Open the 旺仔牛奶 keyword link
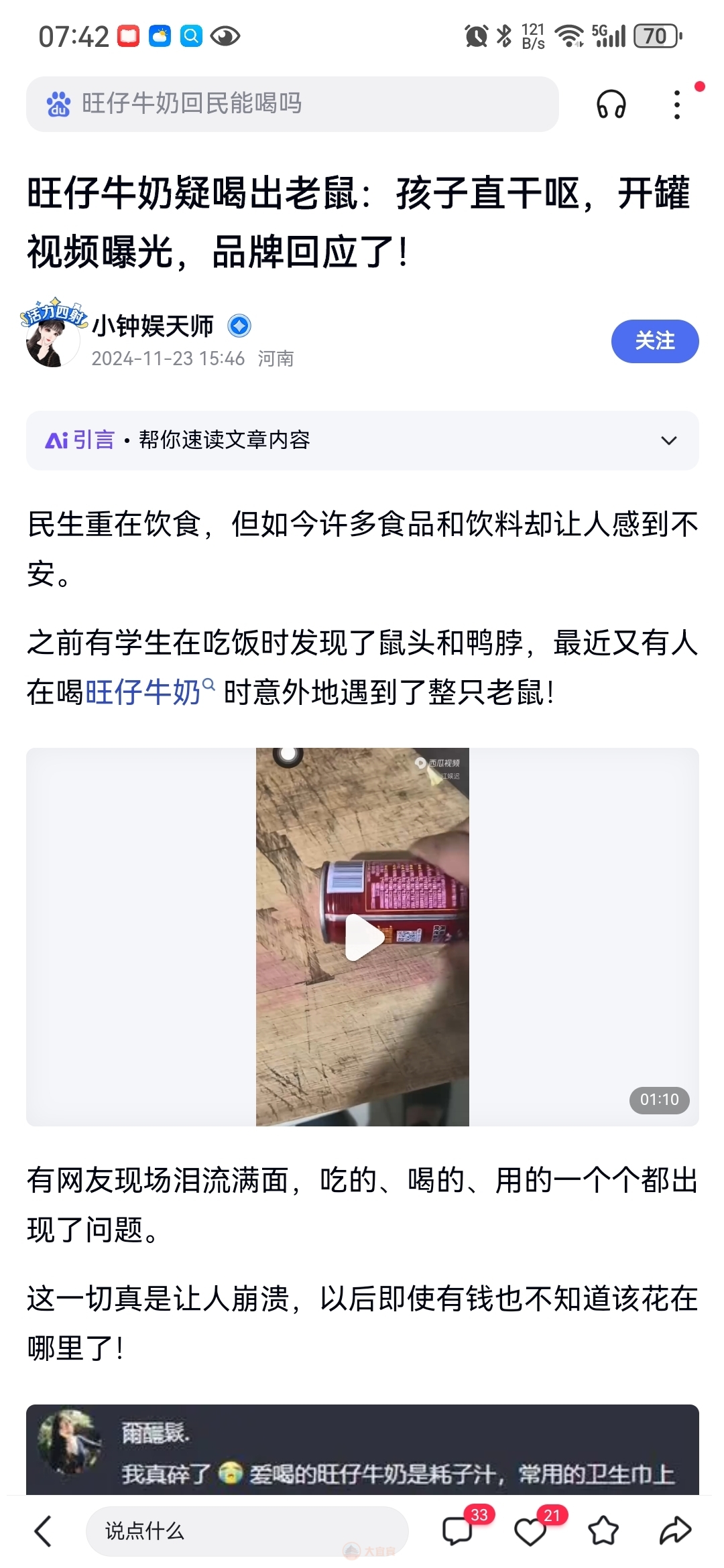This screenshot has height=1568, width=724. [x=143, y=692]
